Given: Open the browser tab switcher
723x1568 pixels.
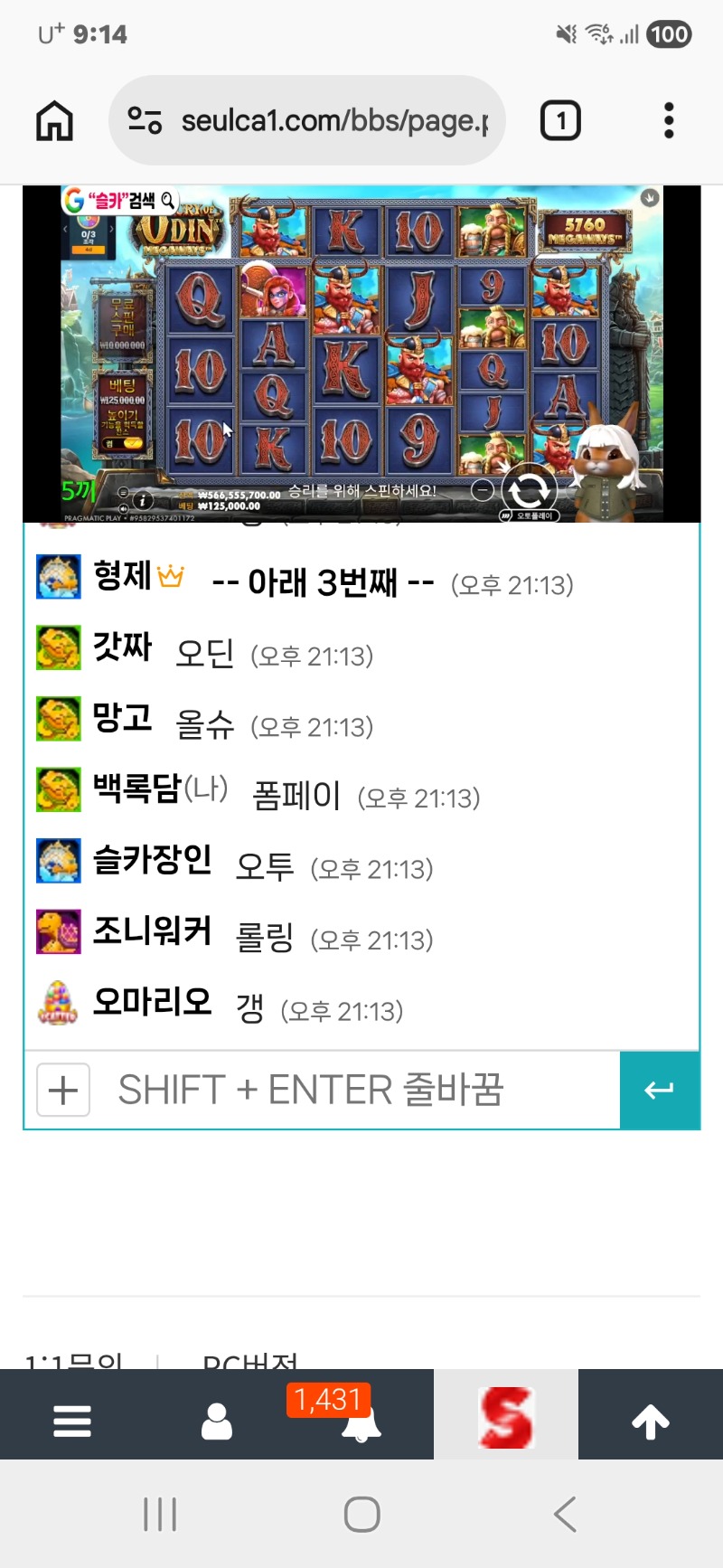Looking at the screenshot, I should (x=560, y=120).
